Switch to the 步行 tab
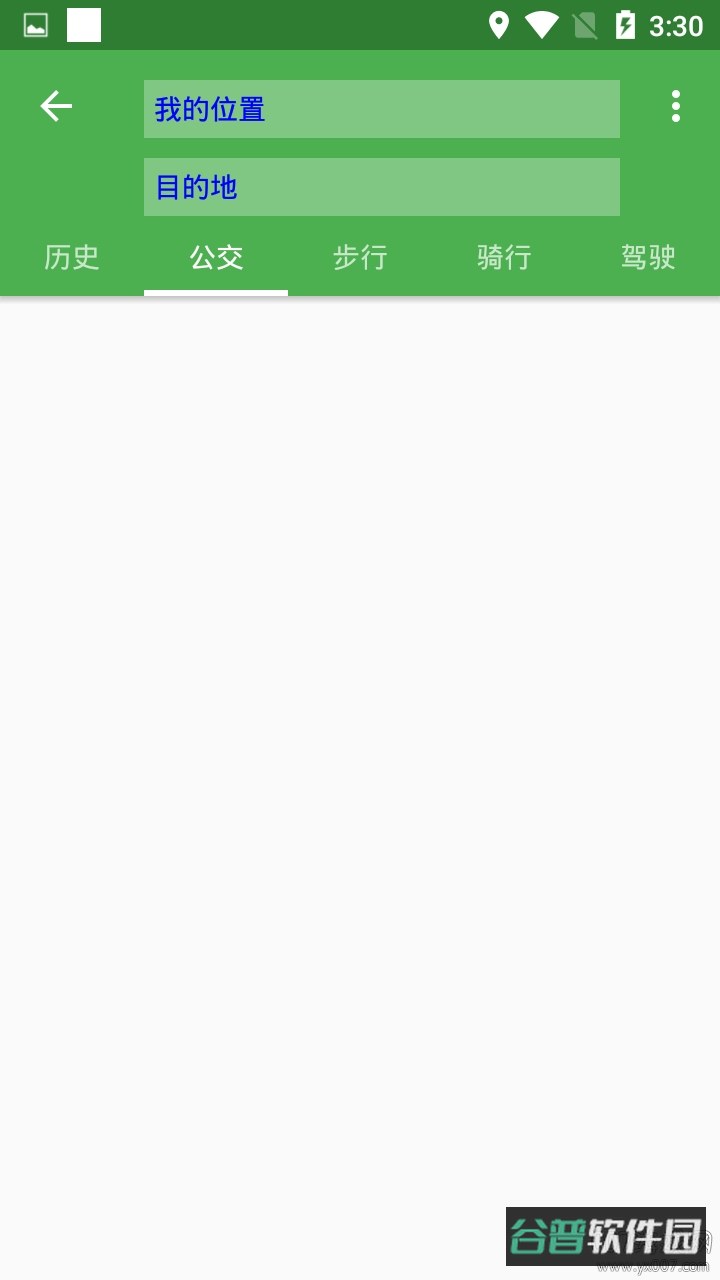 [x=360, y=258]
